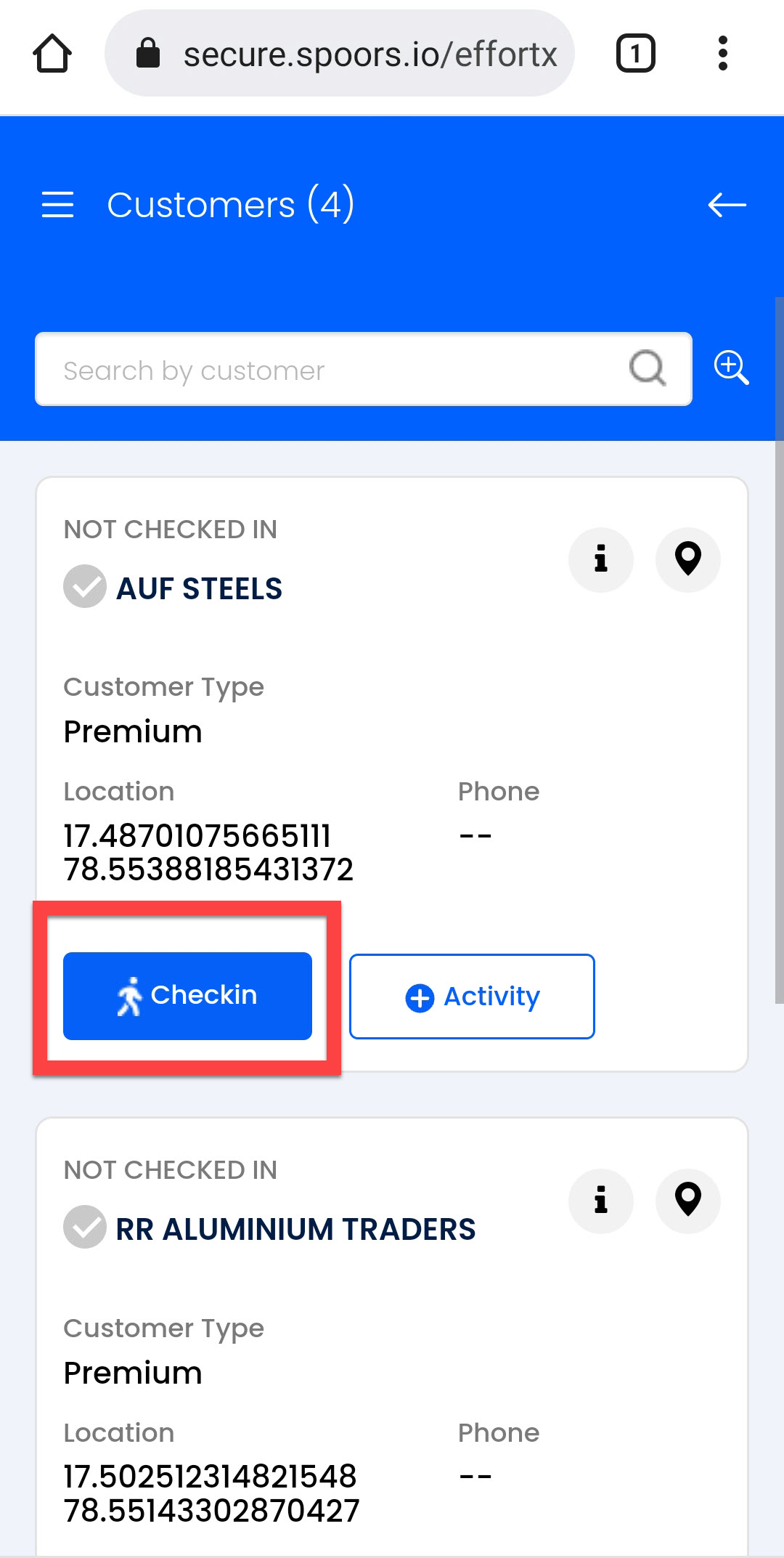Screen dimensions: 784x1558
Task: Open advanced search via magnifier-plus icon
Action: coord(730,368)
